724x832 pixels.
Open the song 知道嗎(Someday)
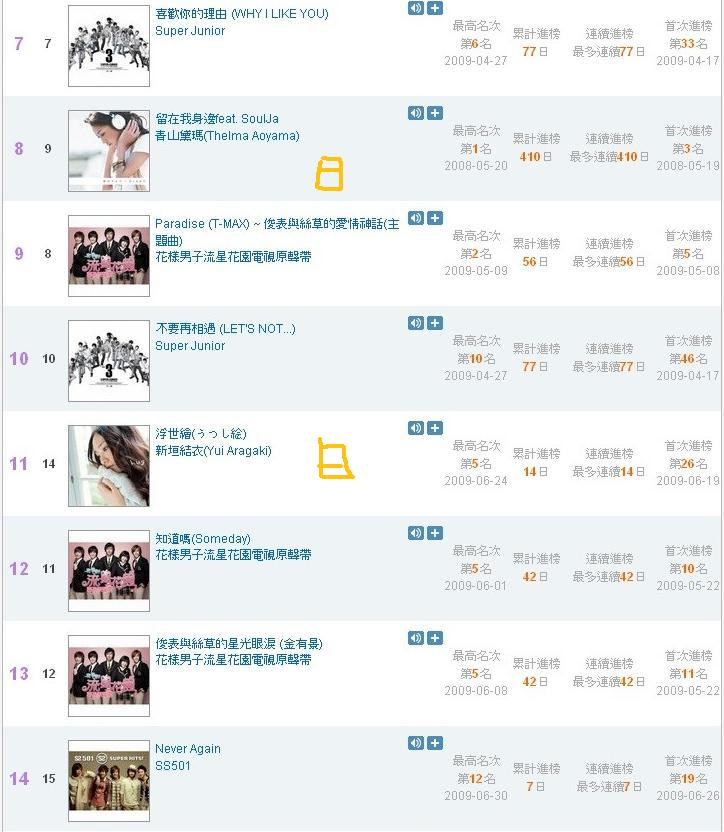pyautogui.click(x=202, y=539)
